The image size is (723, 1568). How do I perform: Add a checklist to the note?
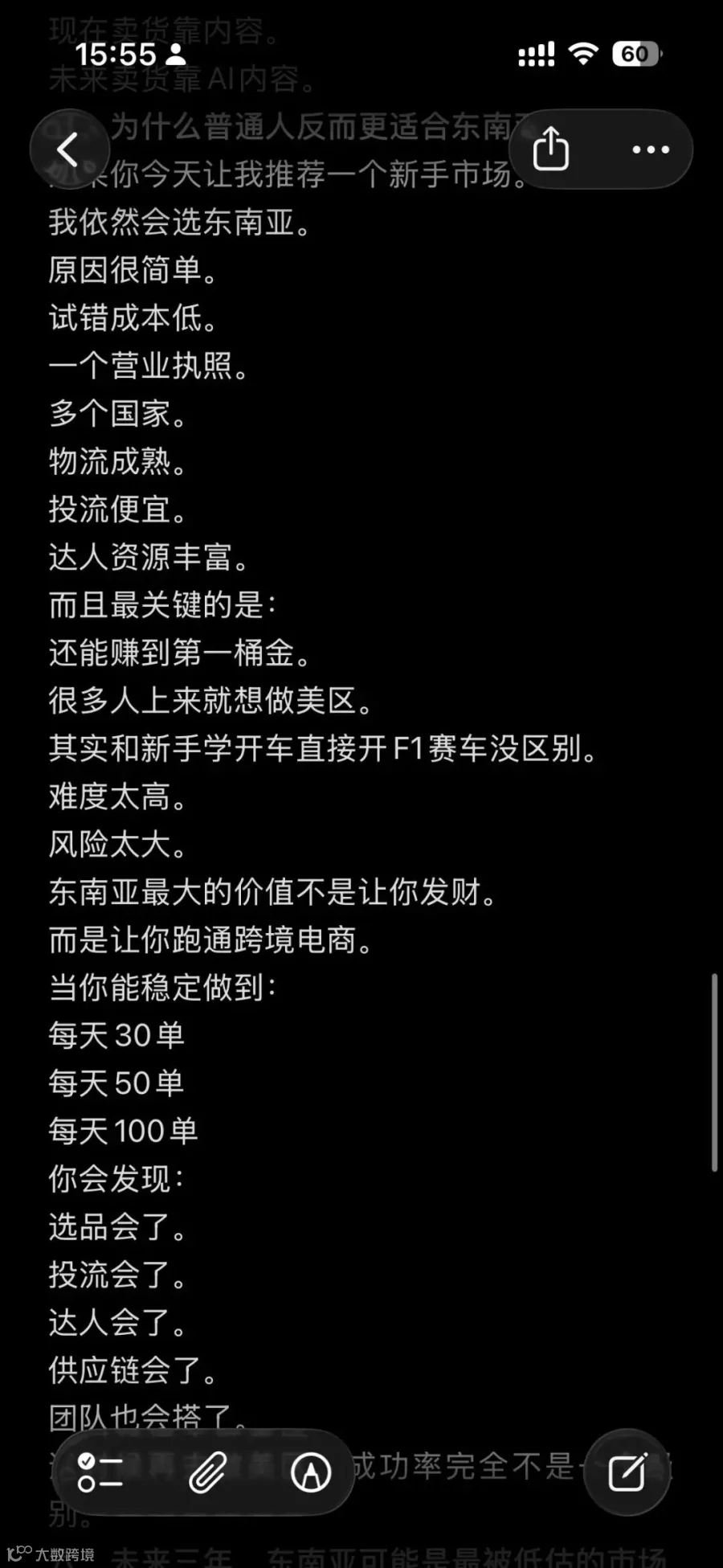(x=100, y=1472)
